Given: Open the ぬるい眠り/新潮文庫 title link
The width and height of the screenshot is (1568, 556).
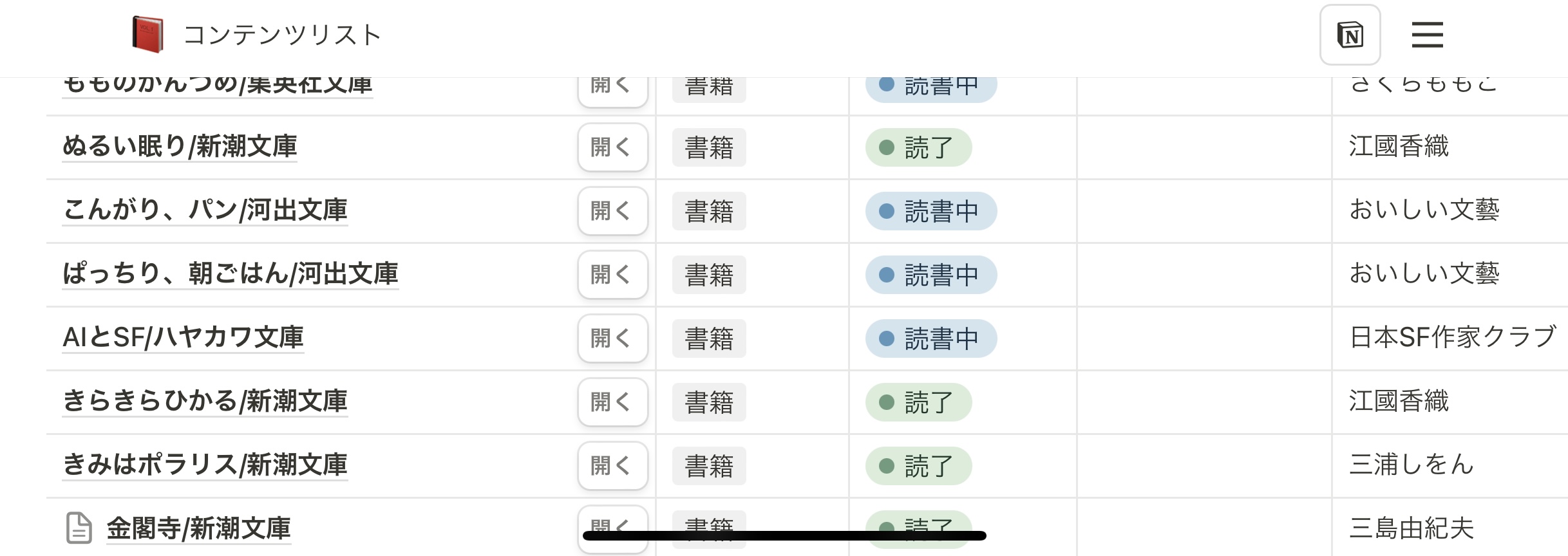Looking at the screenshot, I should click(180, 147).
